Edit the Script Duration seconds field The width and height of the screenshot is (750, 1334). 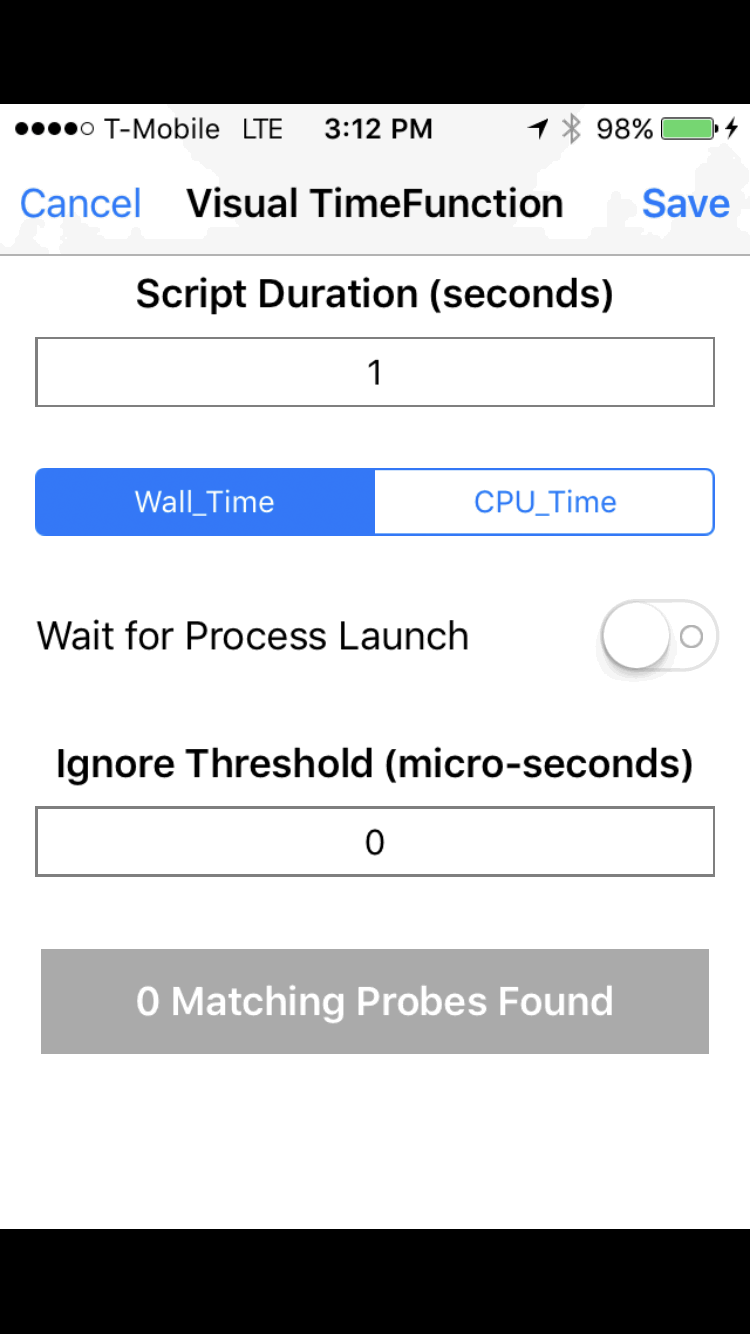tap(375, 372)
